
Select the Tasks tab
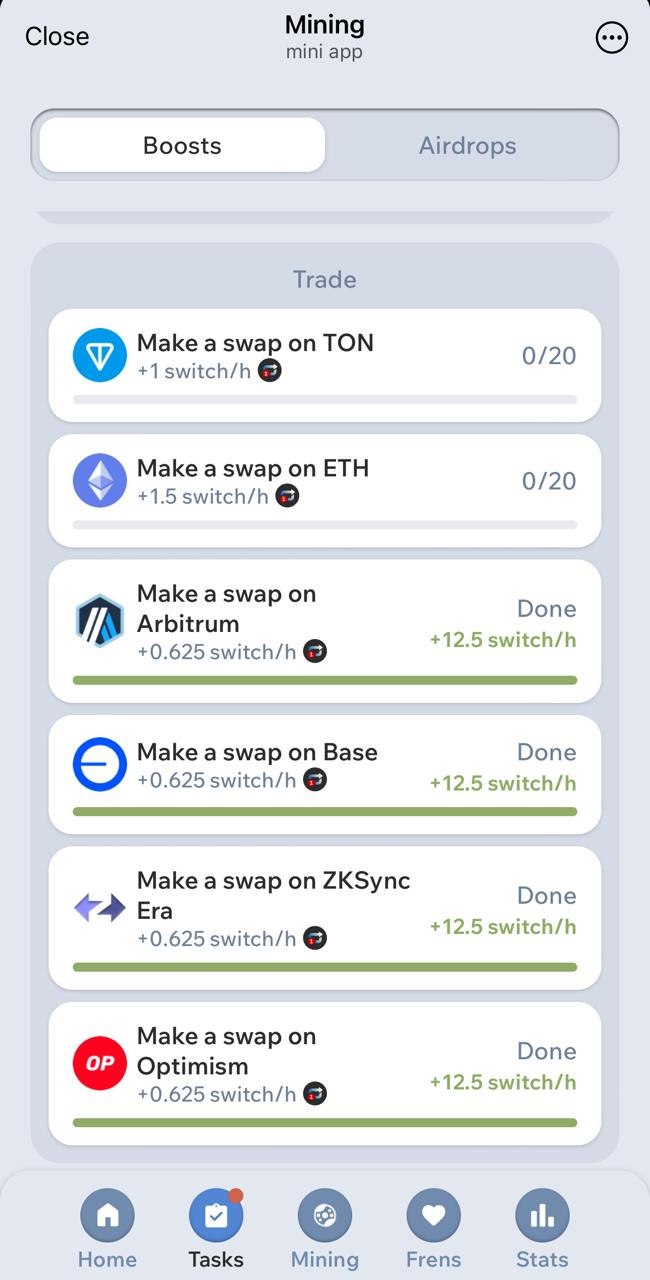[216, 1230]
